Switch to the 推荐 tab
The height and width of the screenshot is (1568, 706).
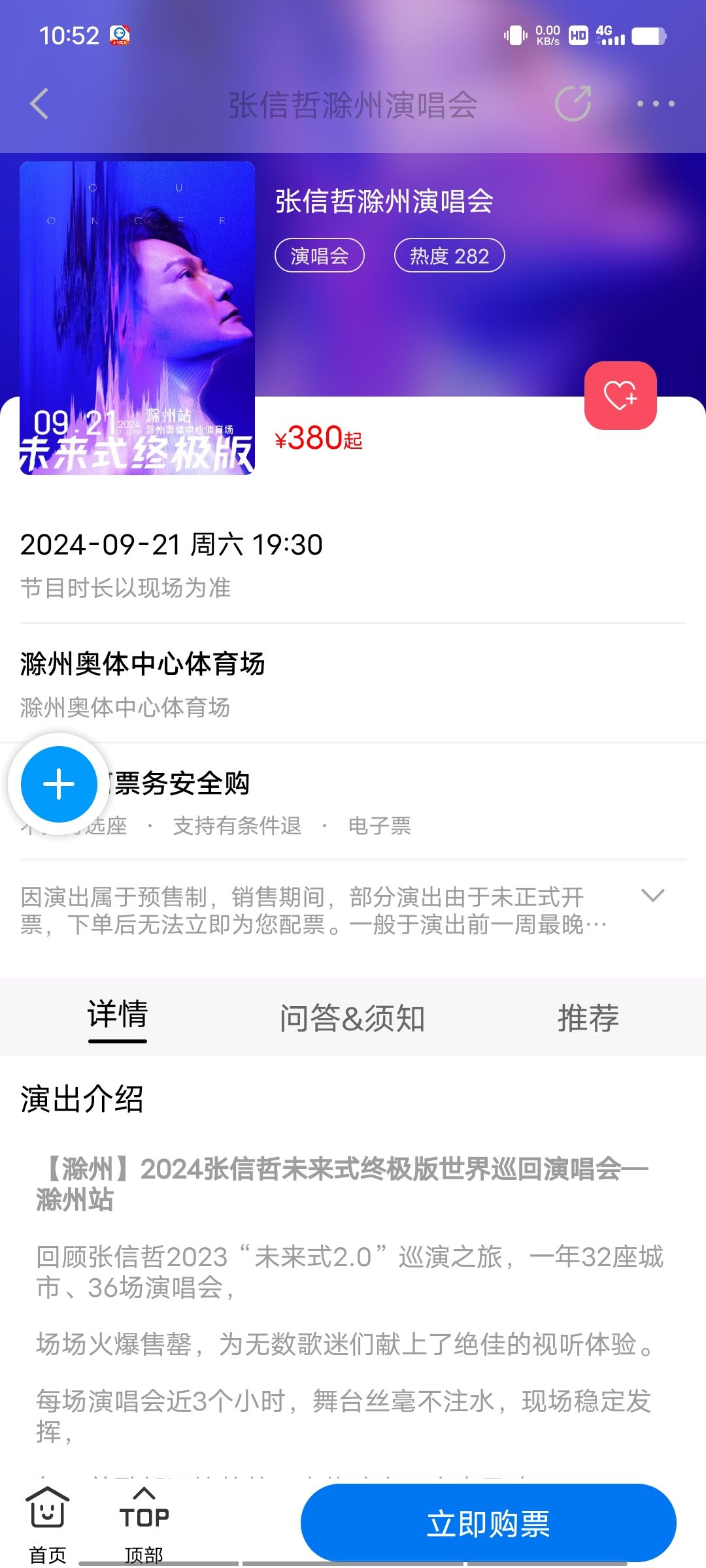click(588, 1018)
